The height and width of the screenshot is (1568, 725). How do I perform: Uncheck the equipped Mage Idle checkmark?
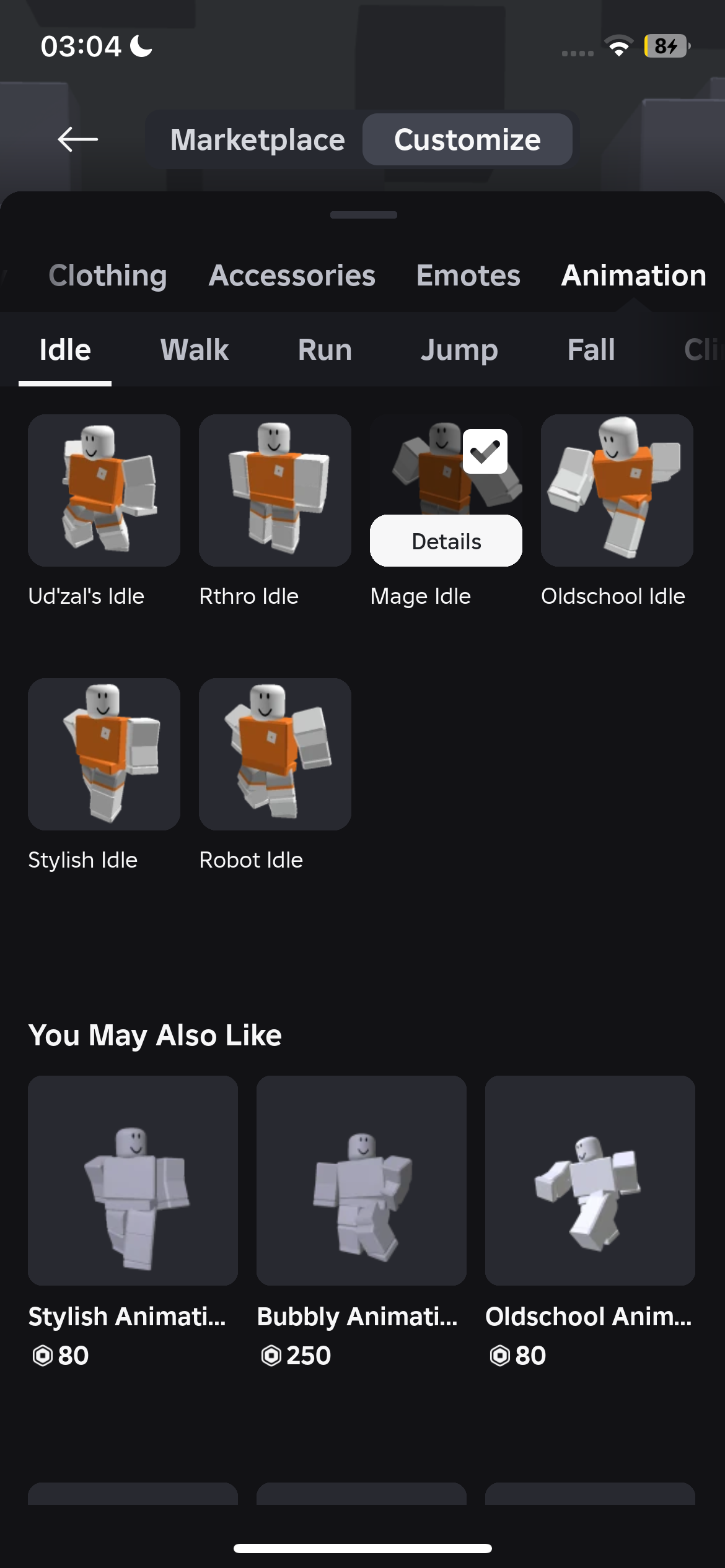tap(485, 451)
